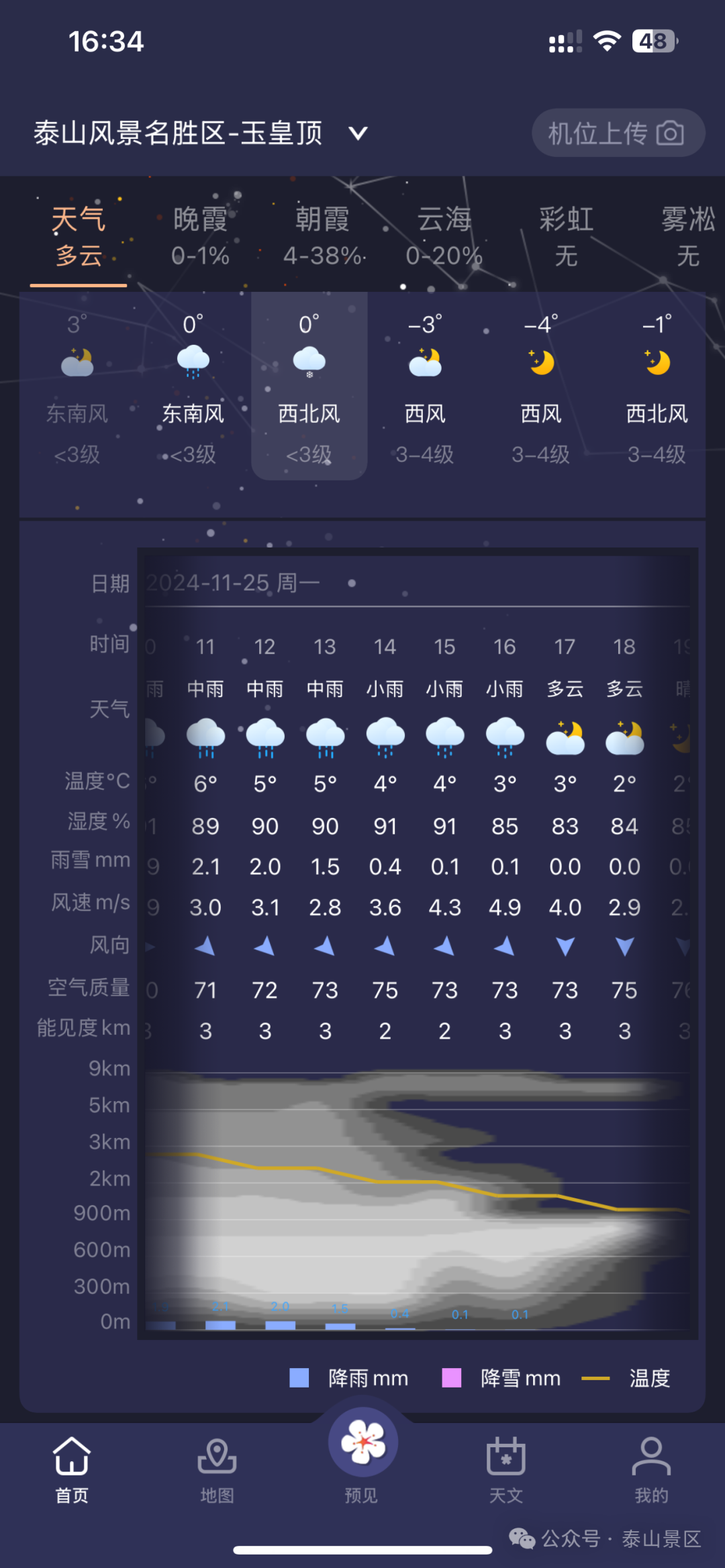The width and height of the screenshot is (725, 1568).
Task: Go to the 首页 tab
Action: [x=72, y=1469]
